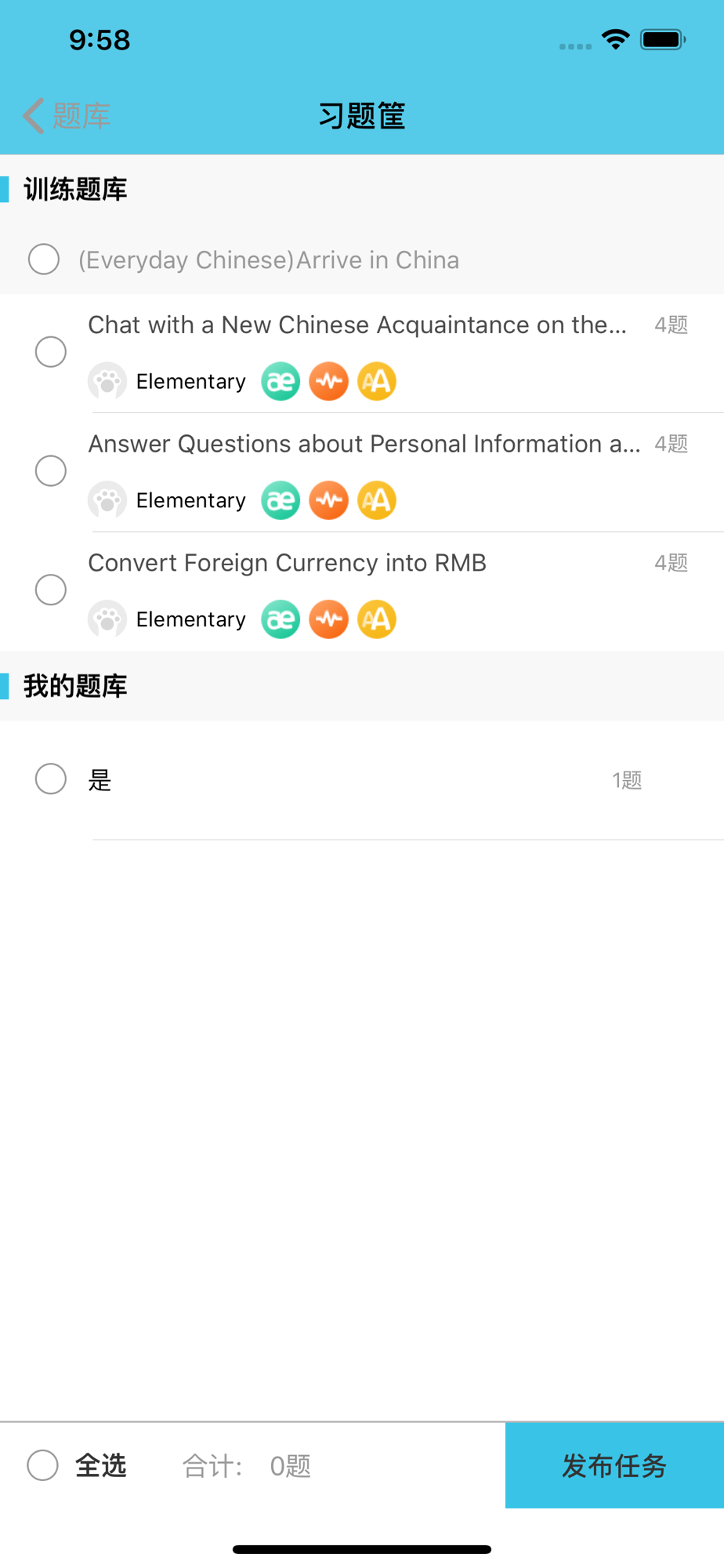The height and width of the screenshot is (1568, 724).
Task: Check the Chat with a New Chinese Acquaintance item
Action: (x=51, y=352)
